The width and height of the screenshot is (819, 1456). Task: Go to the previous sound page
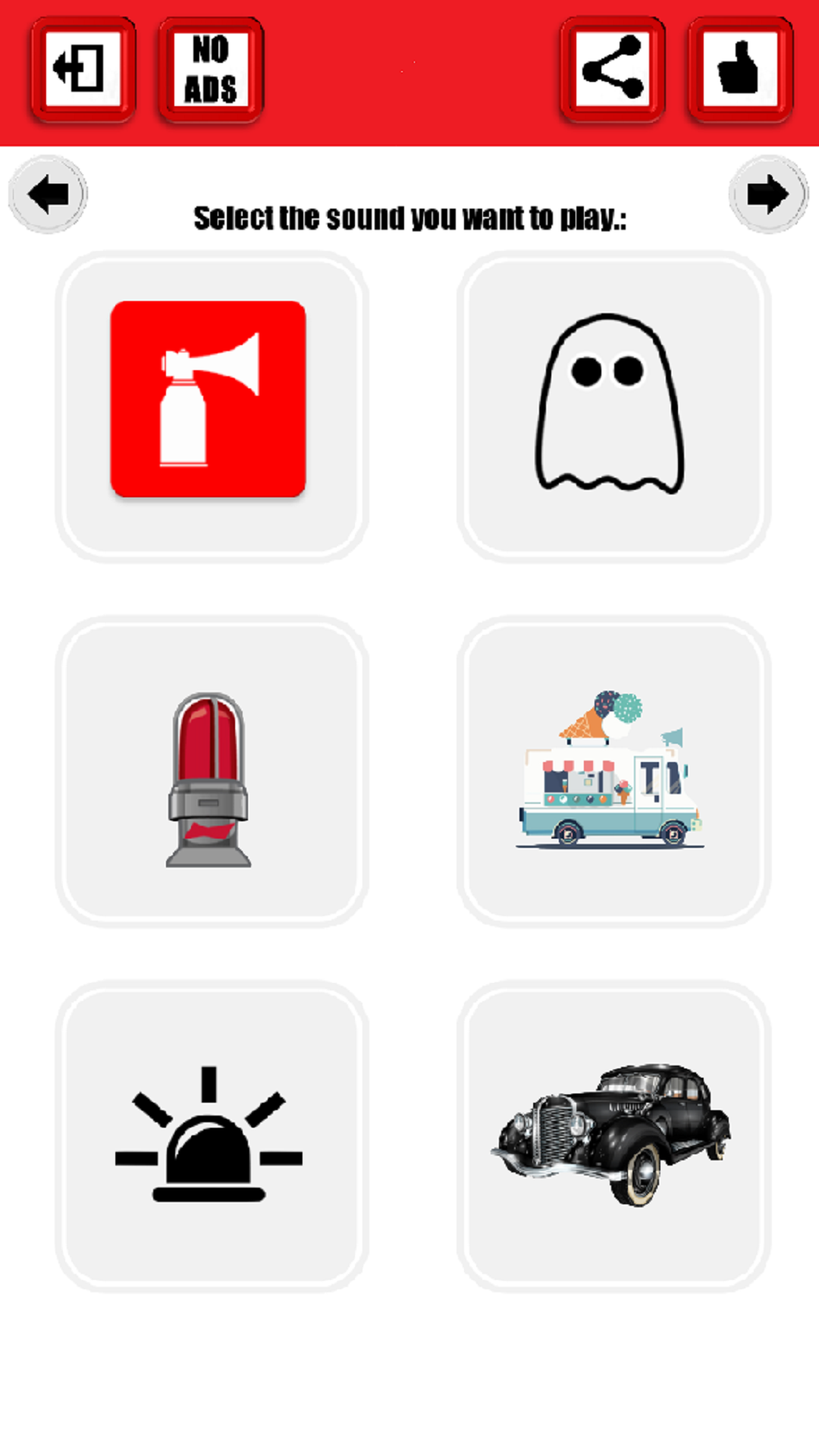(48, 195)
